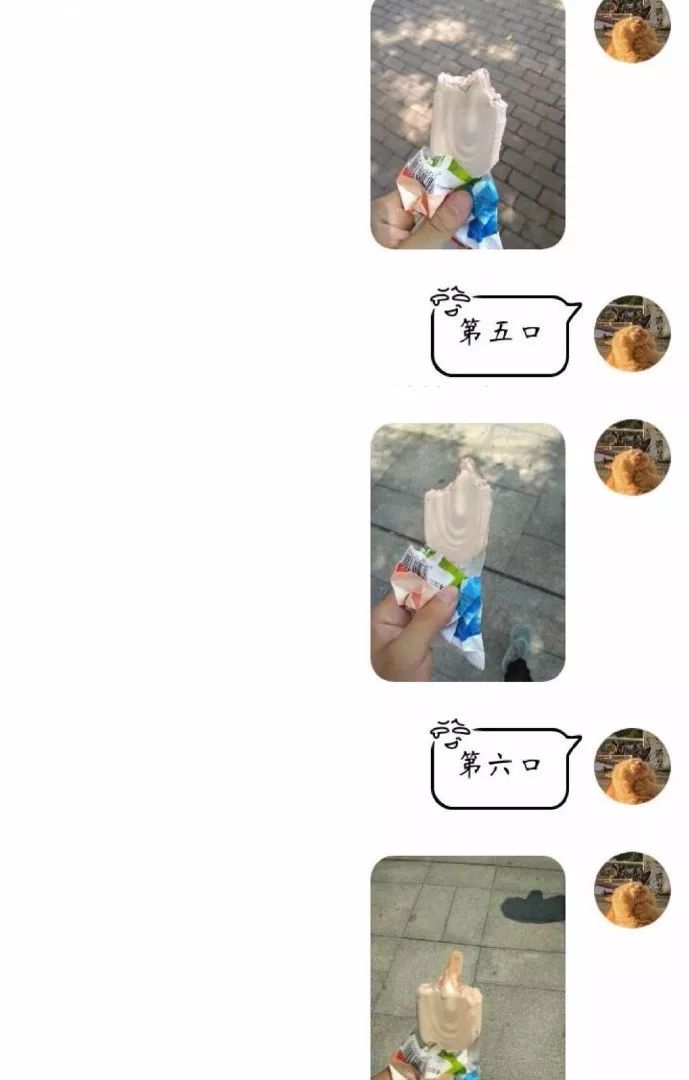Screen dimensions: 689x1080
Task: Tap sender's avatar beside the 第五口 bubble
Action: pyautogui.click(x=632, y=334)
